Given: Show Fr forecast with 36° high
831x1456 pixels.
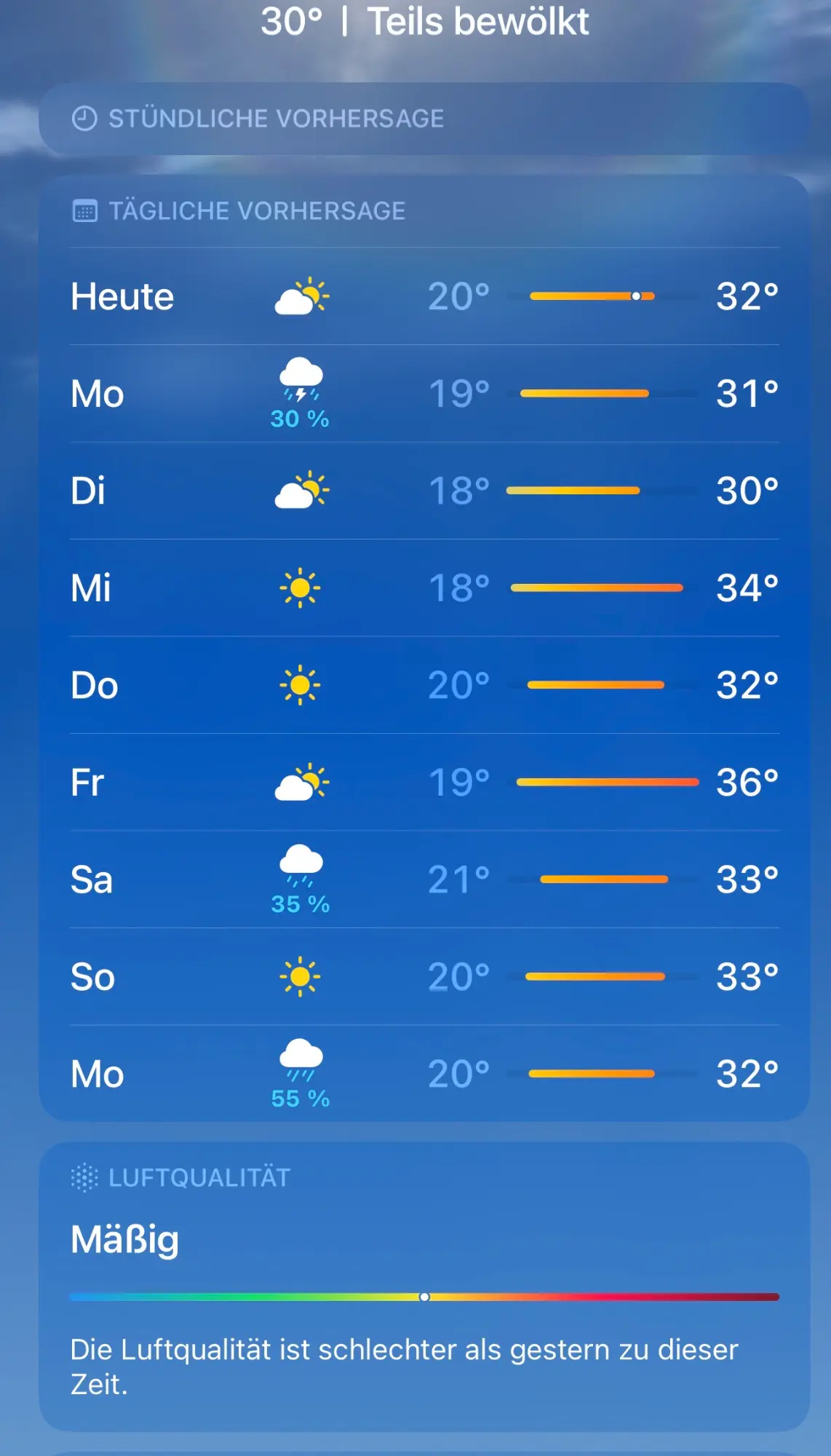Looking at the screenshot, I should pyautogui.click(x=424, y=783).
